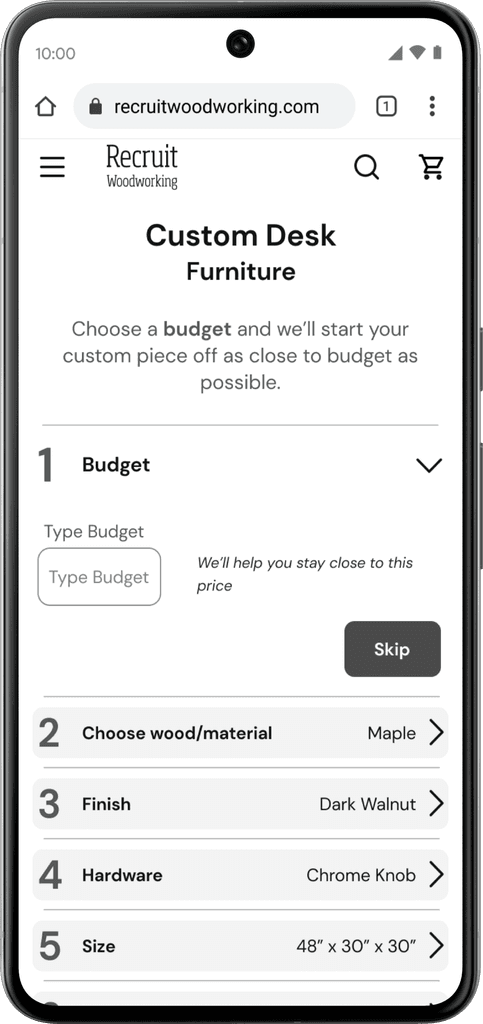This screenshot has height=1024, width=483.
Task: Open site search magnifier
Action: (366, 167)
